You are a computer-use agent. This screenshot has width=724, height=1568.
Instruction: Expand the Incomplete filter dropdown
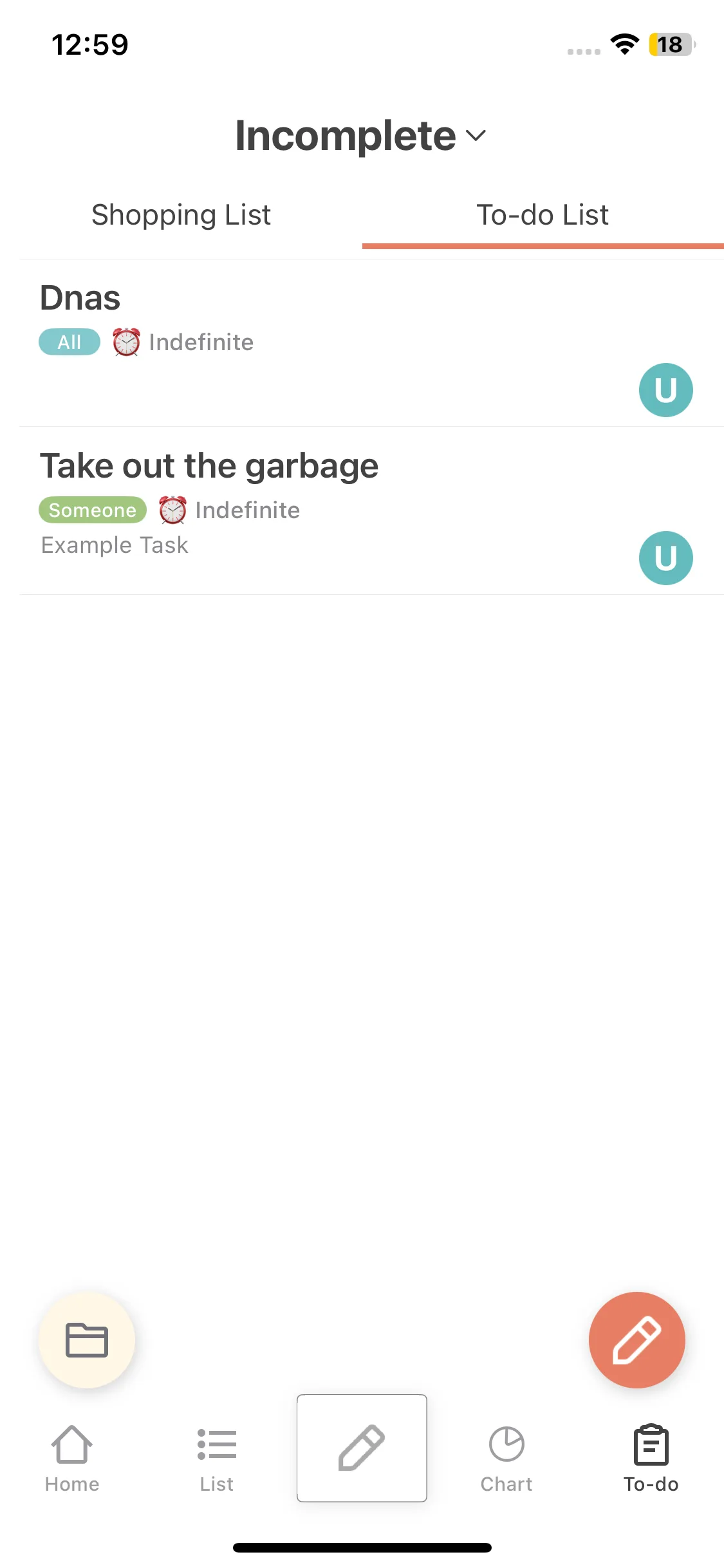pos(361,136)
